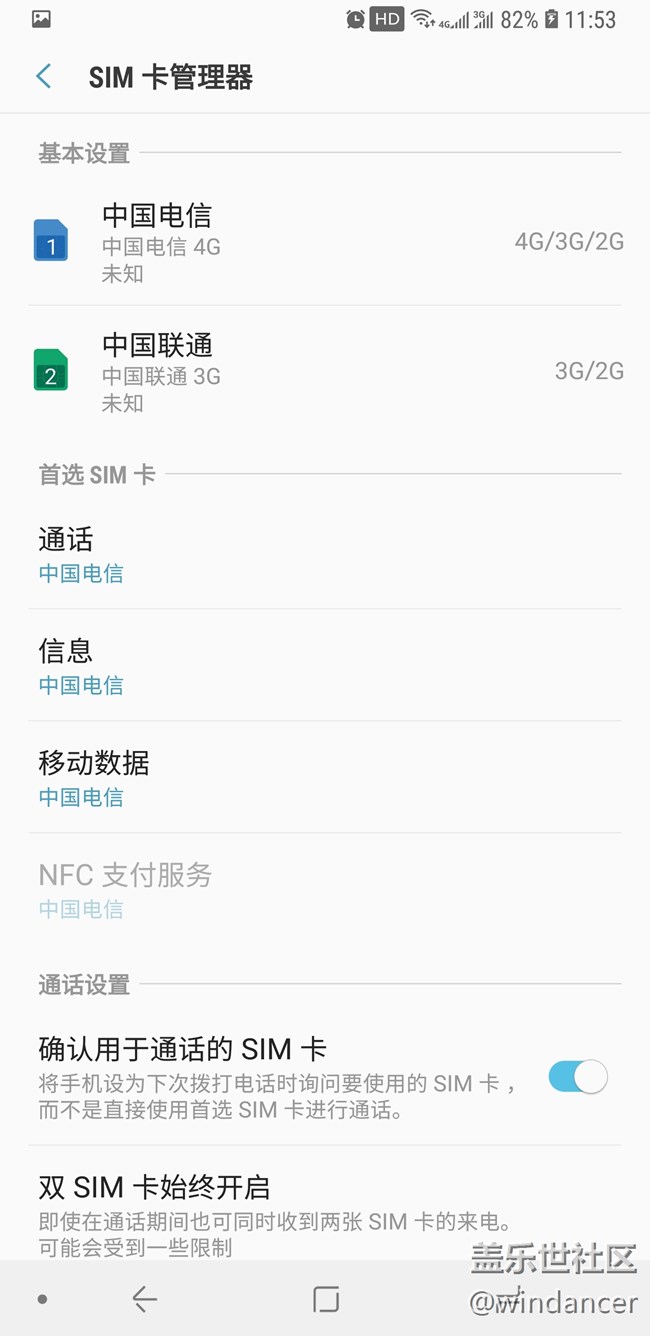This screenshot has width=650, height=1336.
Task: Open the recent apps view
Action: click(x=326, y=1299)
